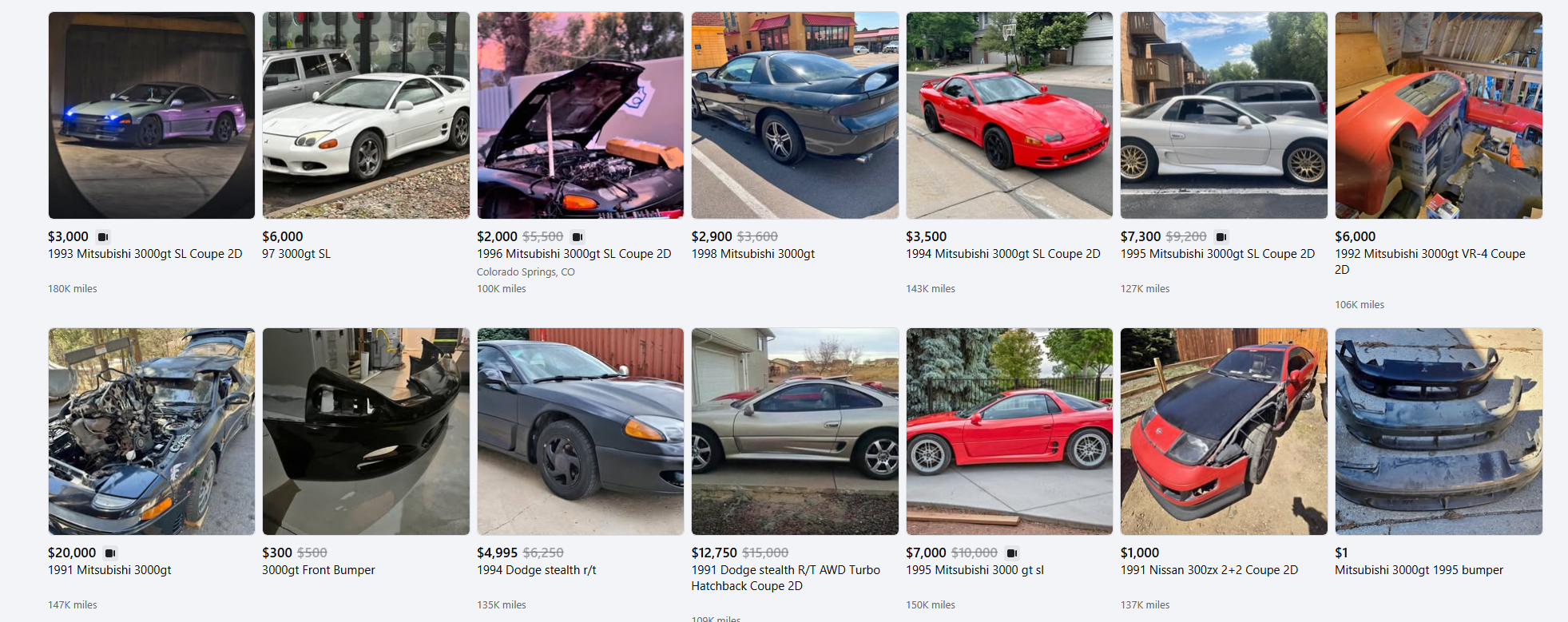
Task: Open the 1992 Mitsubishi 3000gt VR-4 listing
Action: pos(1438,115)
